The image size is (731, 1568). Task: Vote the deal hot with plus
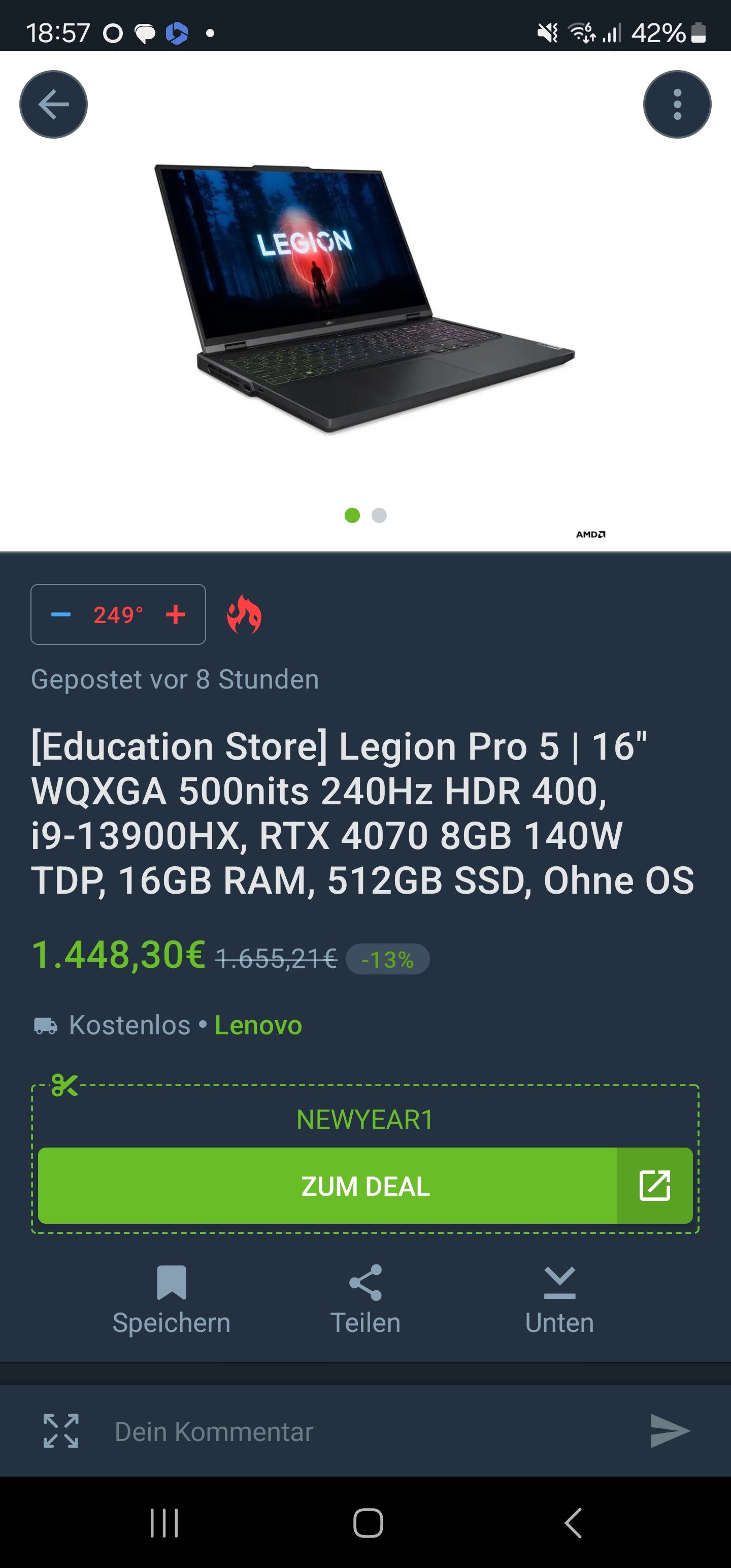[175, 615]
